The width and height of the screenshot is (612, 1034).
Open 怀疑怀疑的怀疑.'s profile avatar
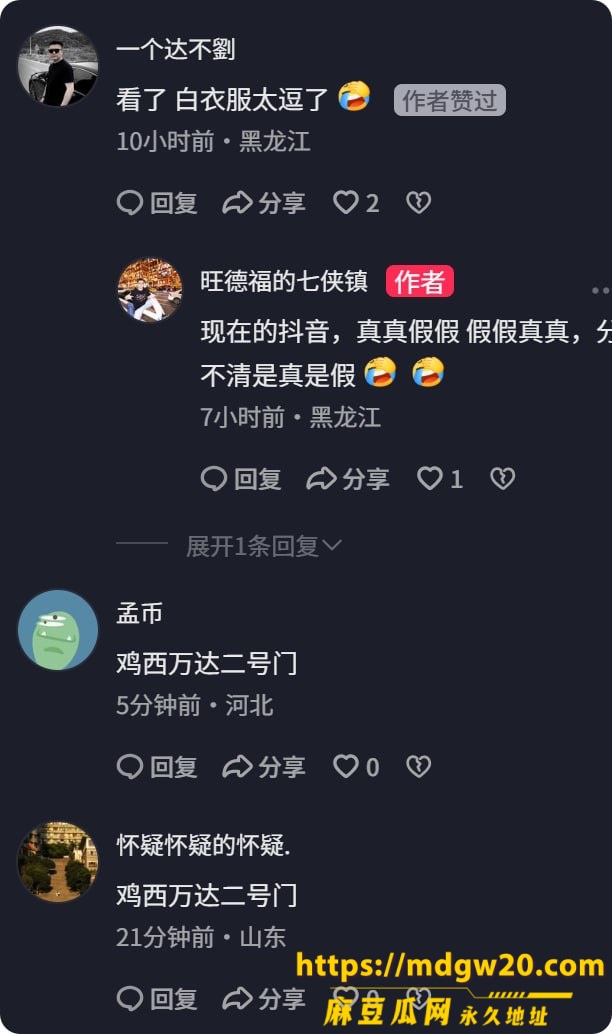click(58, 861)
